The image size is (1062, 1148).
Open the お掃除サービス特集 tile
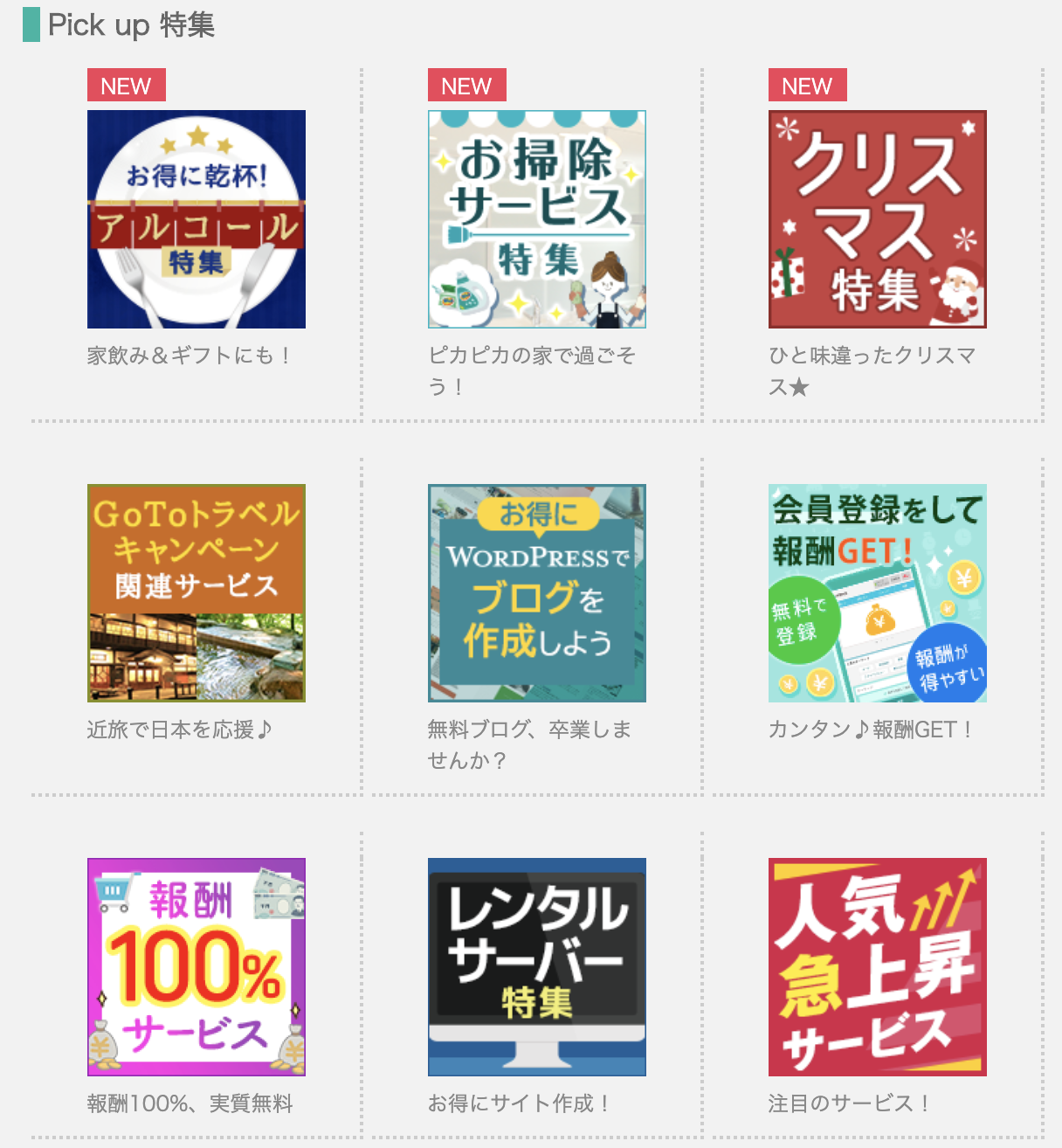coord(537,219)
